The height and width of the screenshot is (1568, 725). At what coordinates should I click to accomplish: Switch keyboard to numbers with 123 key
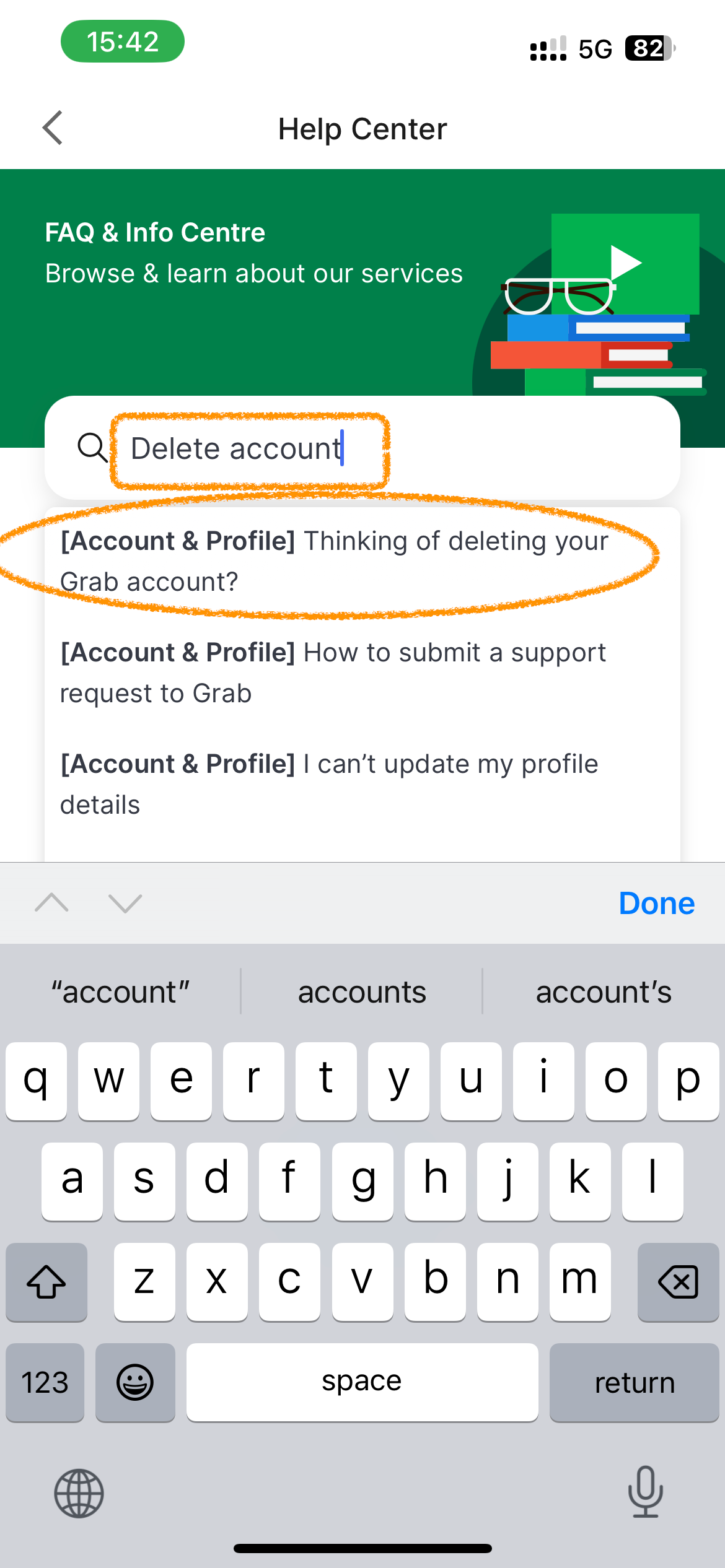[x=45, y=1382]
